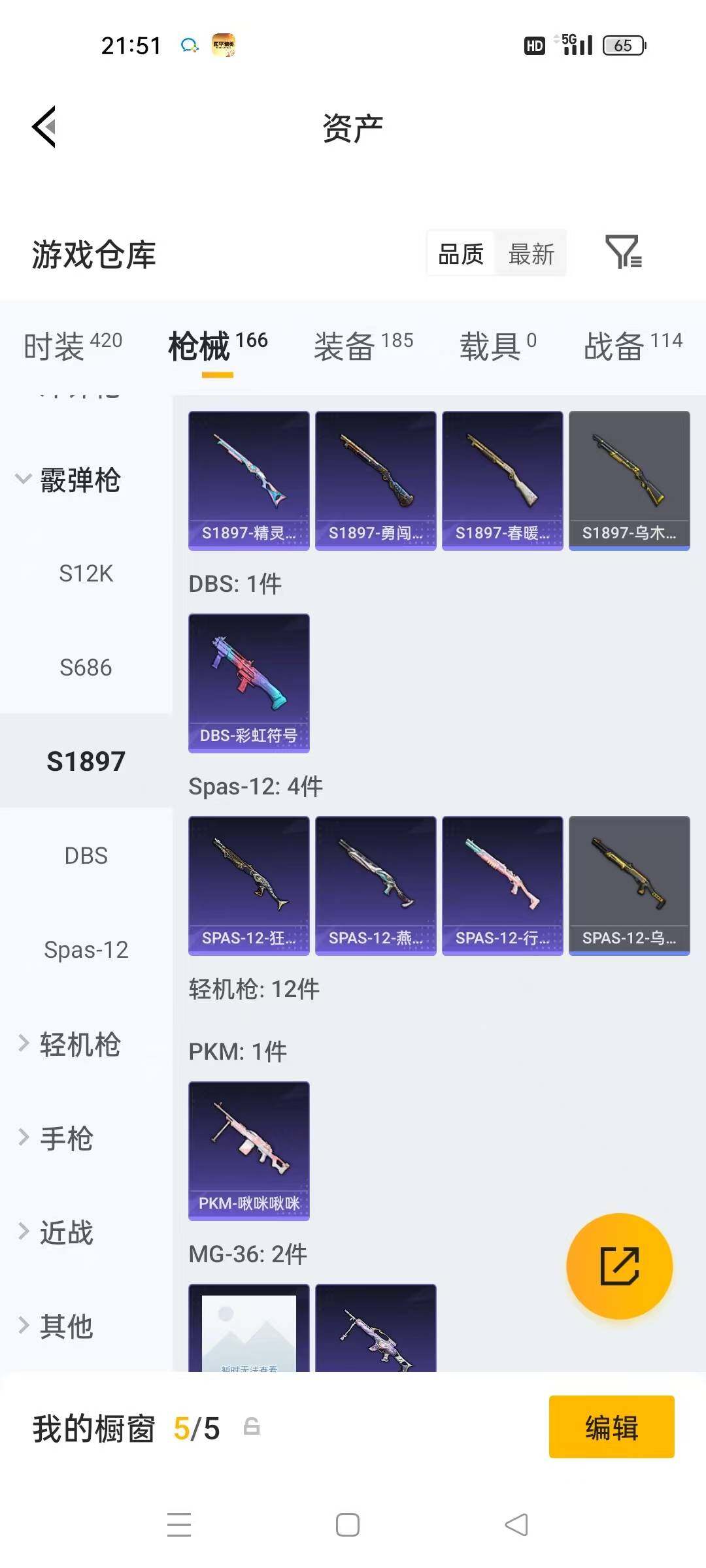706x1568 pixels.
Task: Switch to the 战备 tab
Action: point(632,345)
